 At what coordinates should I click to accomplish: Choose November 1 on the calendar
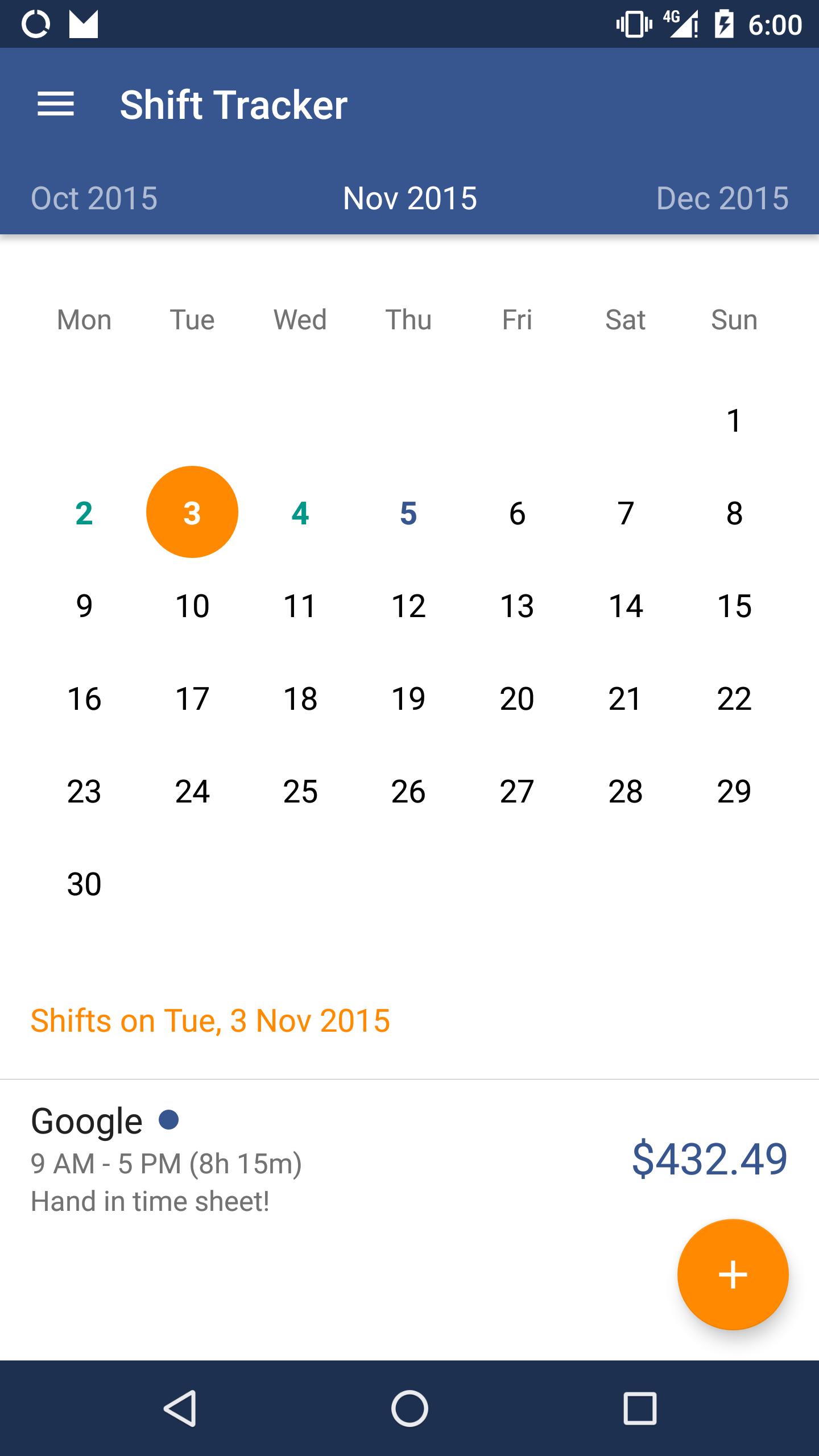[x=734, y=421]
